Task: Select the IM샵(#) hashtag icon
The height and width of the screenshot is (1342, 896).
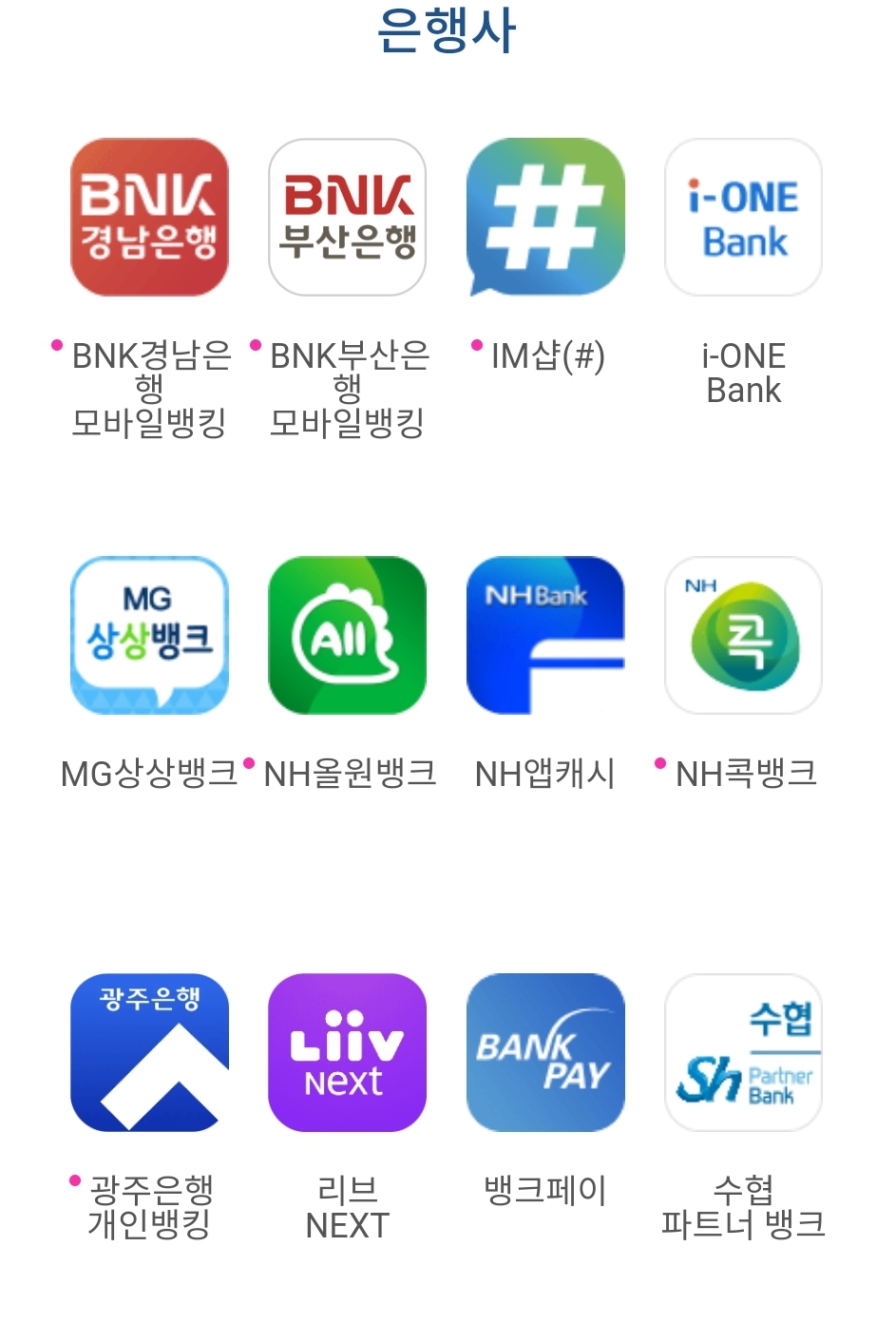Action: coord(545,216)
